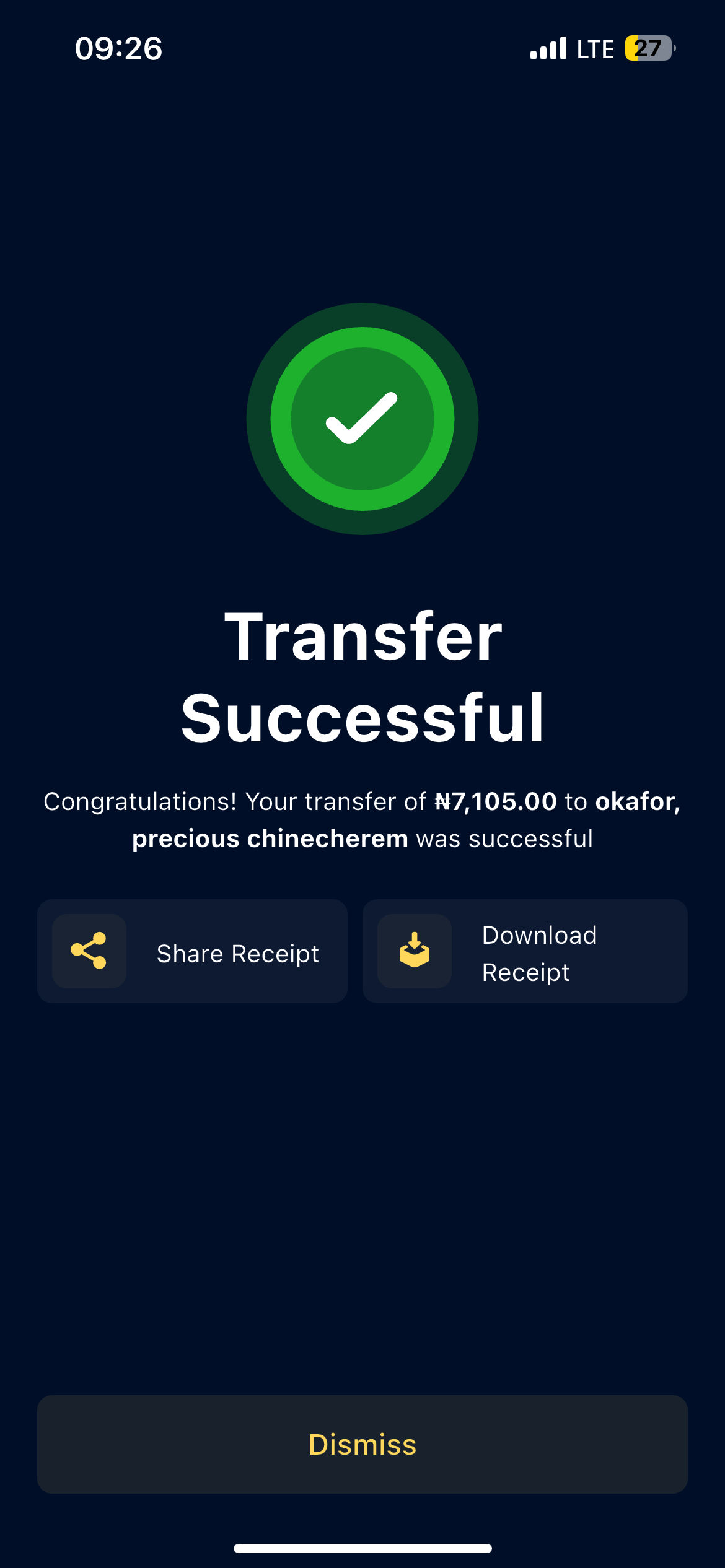Share the transfer receipt
The image size is (725, 1568).
coord(192,952)
